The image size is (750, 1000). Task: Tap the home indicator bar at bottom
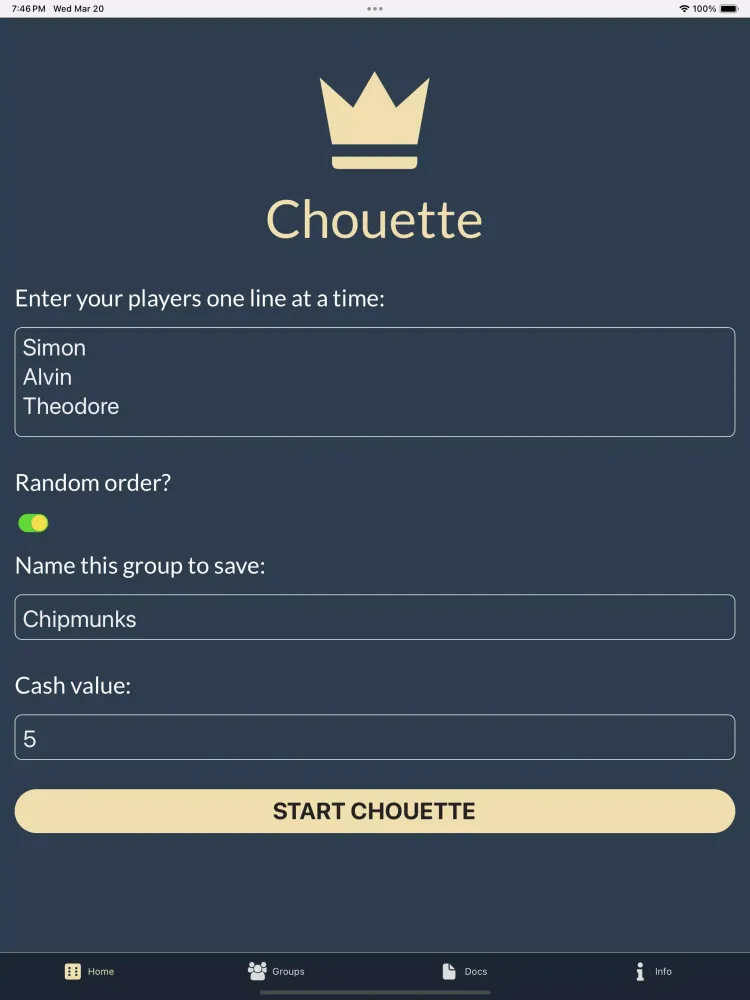point(375,993)
